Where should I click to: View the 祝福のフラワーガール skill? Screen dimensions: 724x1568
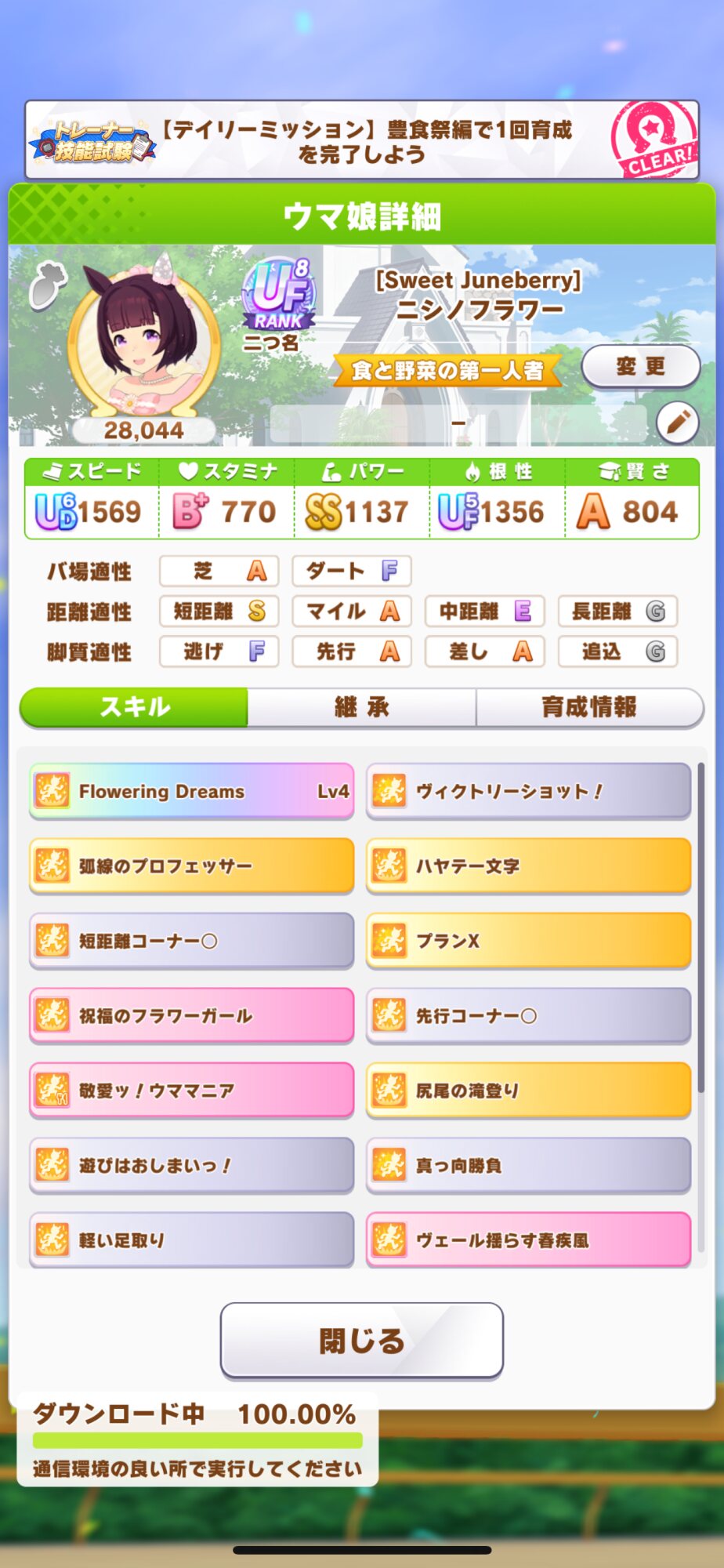click(x=192, y=1016)
